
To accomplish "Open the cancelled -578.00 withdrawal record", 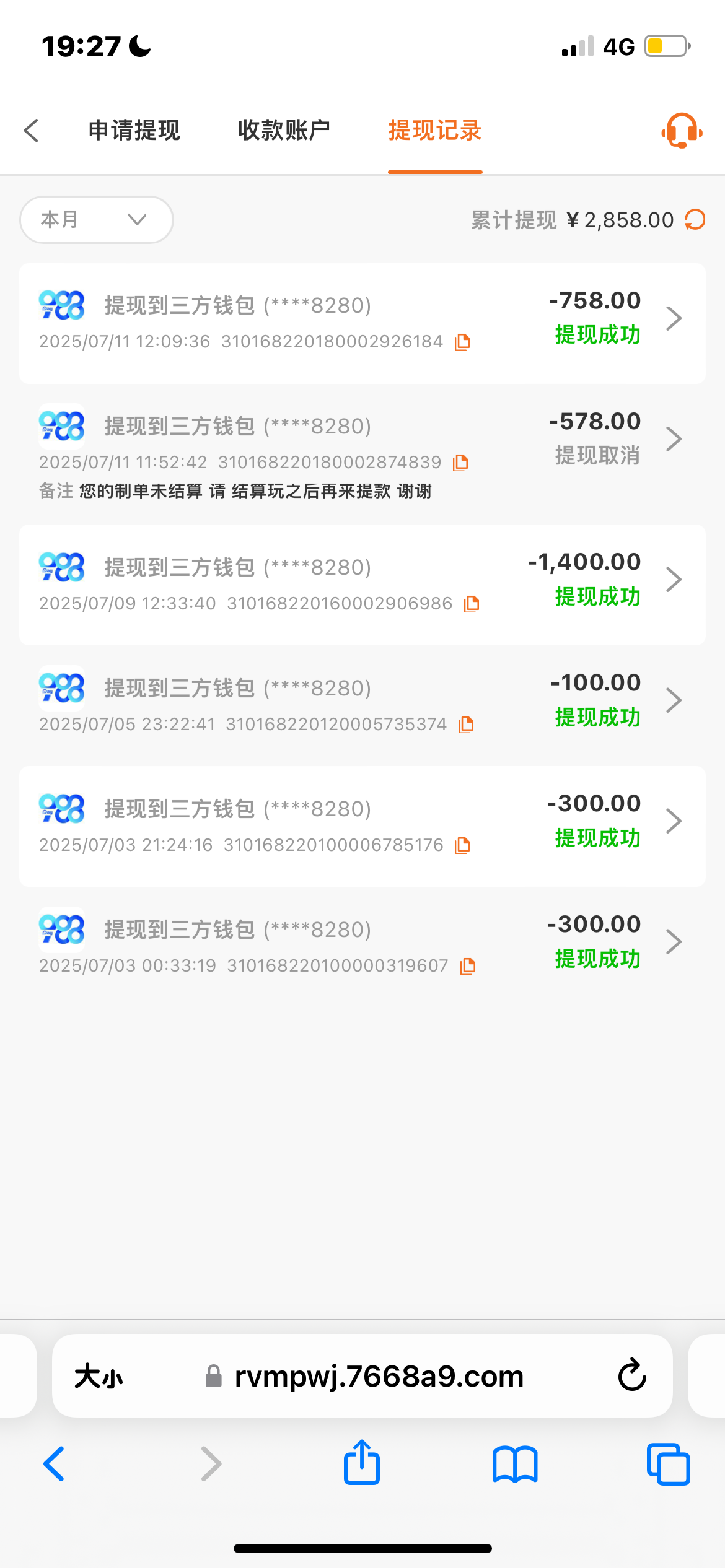I will 673,439.
